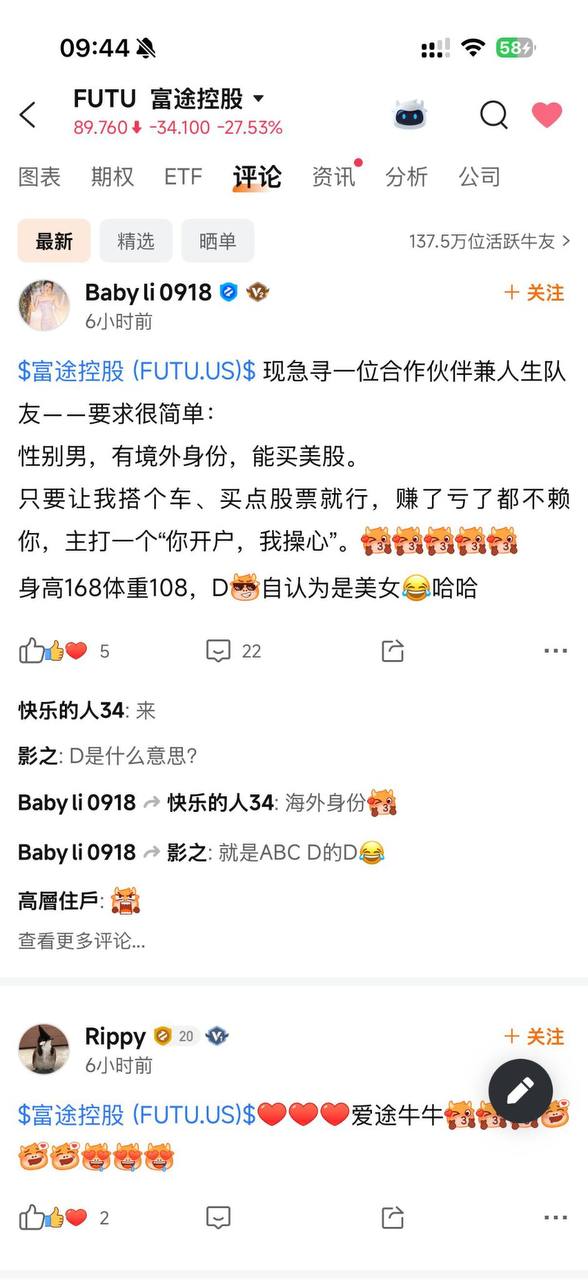Select the 精选 filter chip
This screenshot has height=1280, width=588.
pos(136,241)
